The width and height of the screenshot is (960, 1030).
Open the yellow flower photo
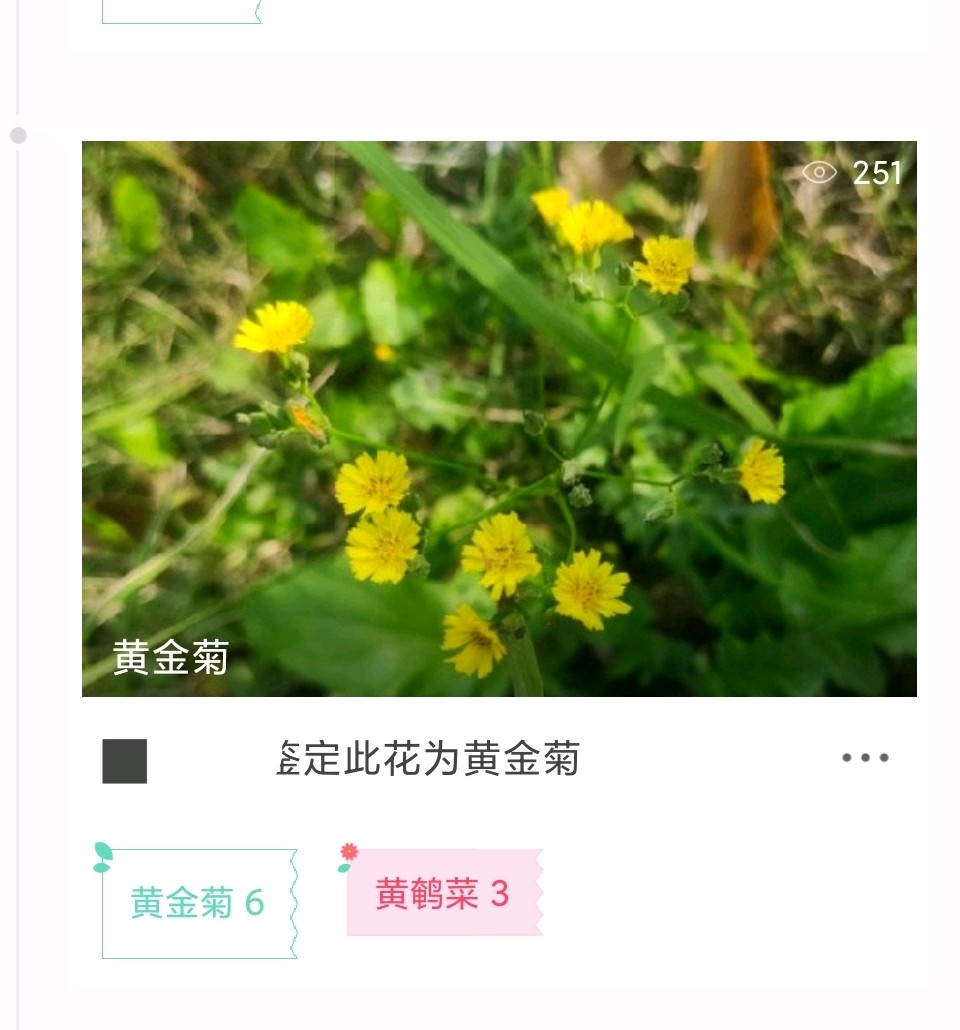point(499,418)
